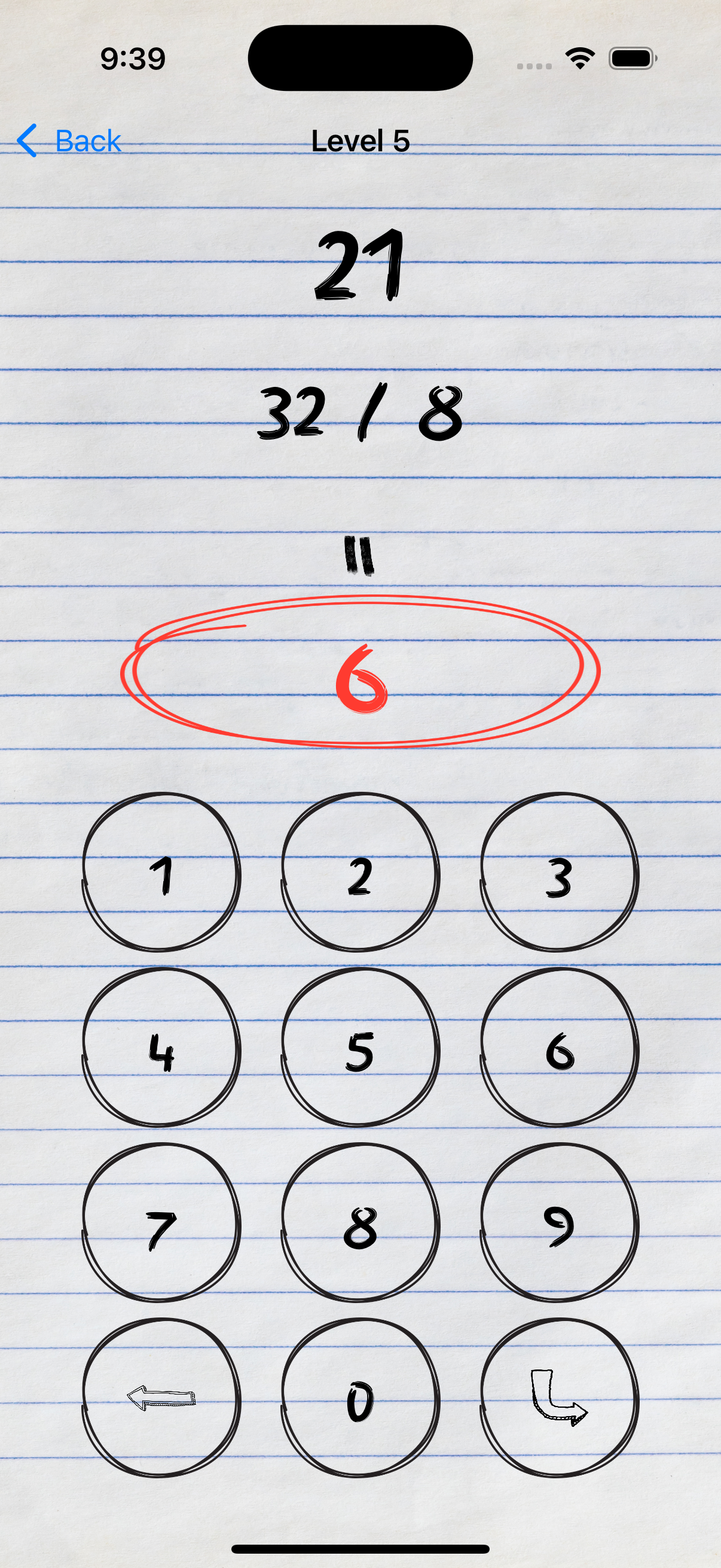Select the number 9 key
Viewport: 721px width, 1568px height.
coord(559,1222)
